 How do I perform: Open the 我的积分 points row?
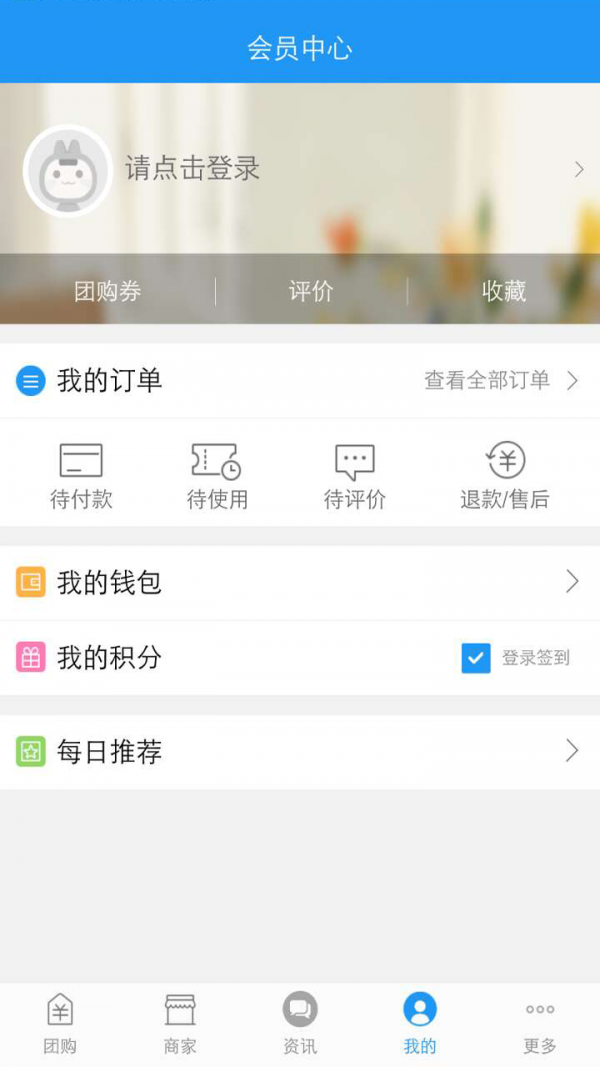(200, 658)
